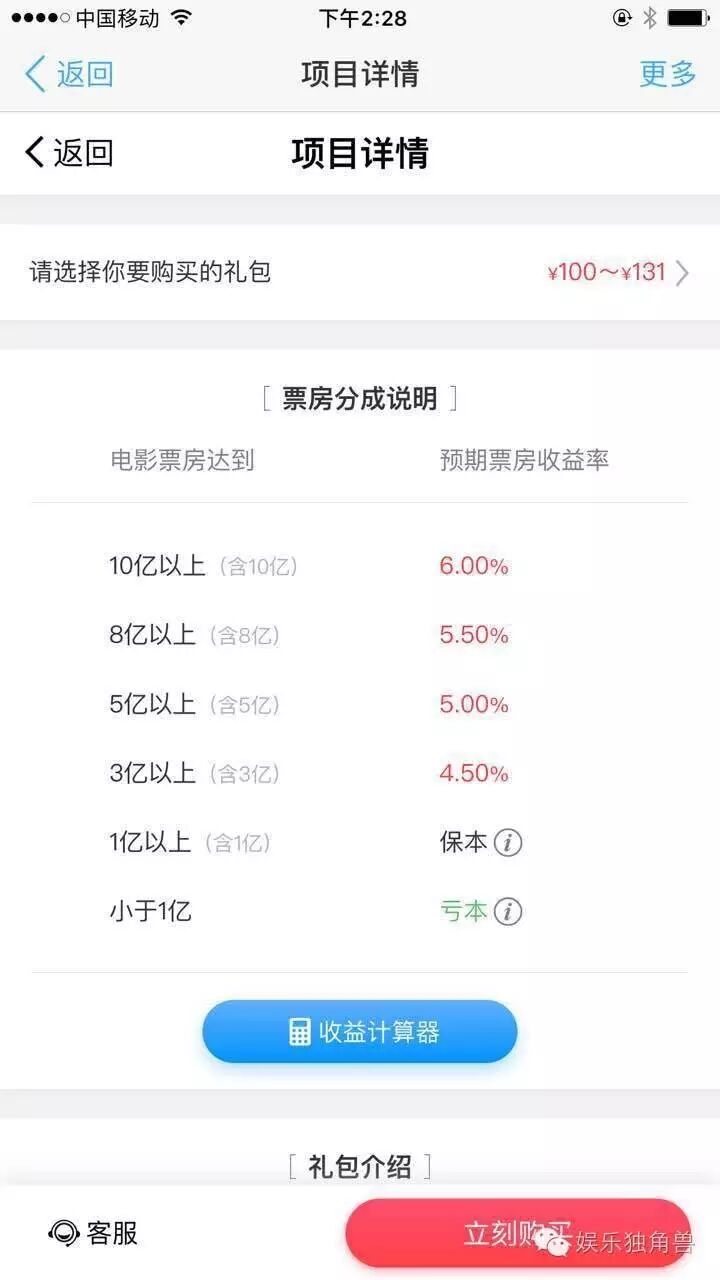This screenshot has height=1280, width=720.
Task: Open the info icon next to 保本
Action: [x=508, y=843]
